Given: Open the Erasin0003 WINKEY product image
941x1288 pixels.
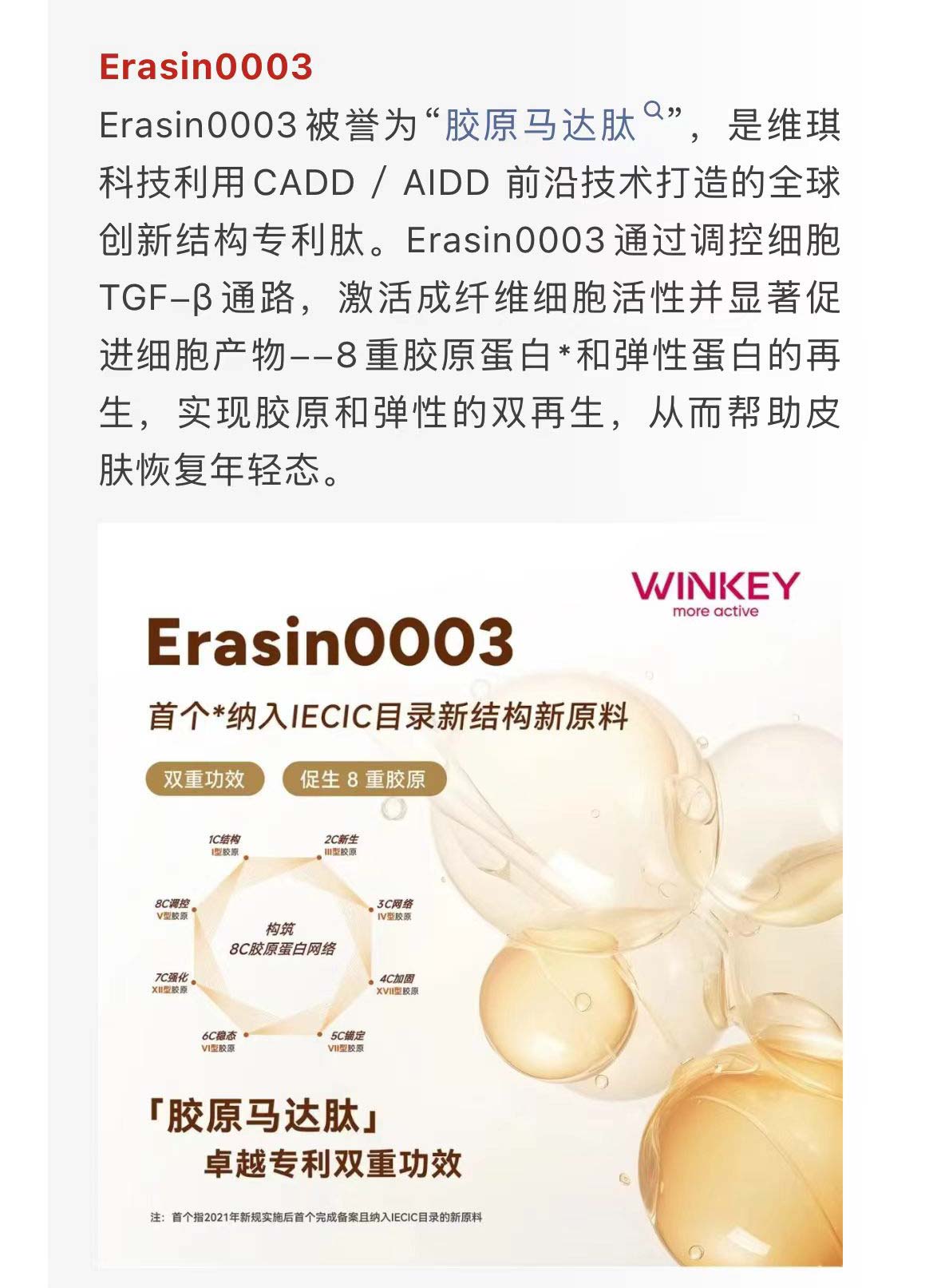Looking at the screenshot, I should pos(470,894).
